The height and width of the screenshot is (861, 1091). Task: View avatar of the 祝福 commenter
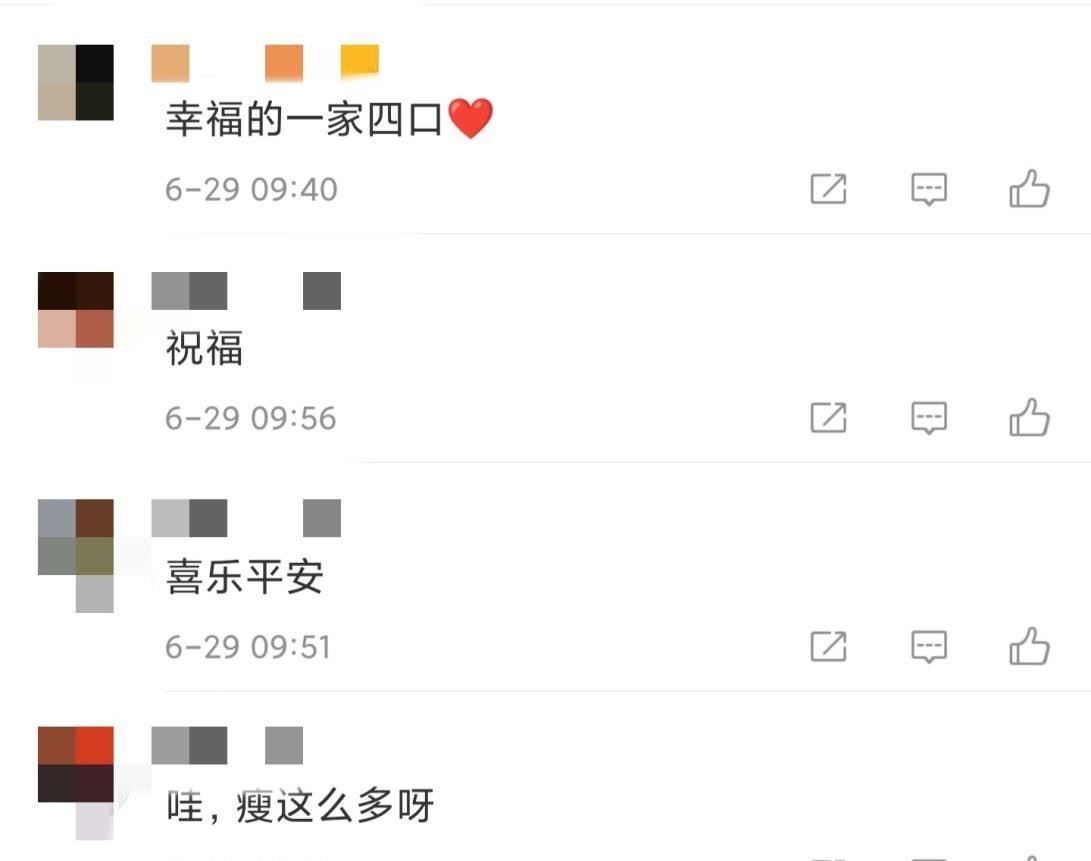[x=76, y=310]
